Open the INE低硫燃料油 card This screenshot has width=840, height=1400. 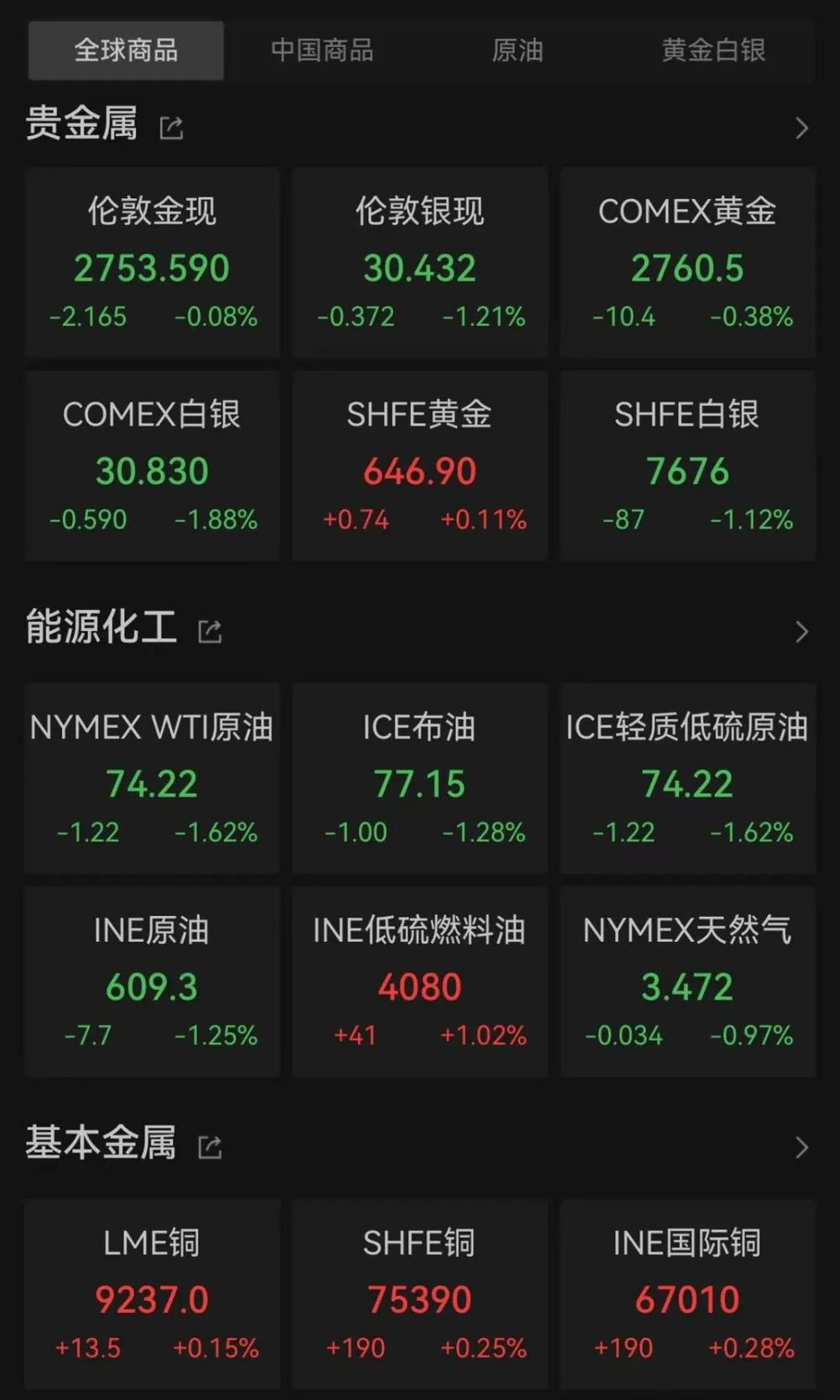click(419, 982)
